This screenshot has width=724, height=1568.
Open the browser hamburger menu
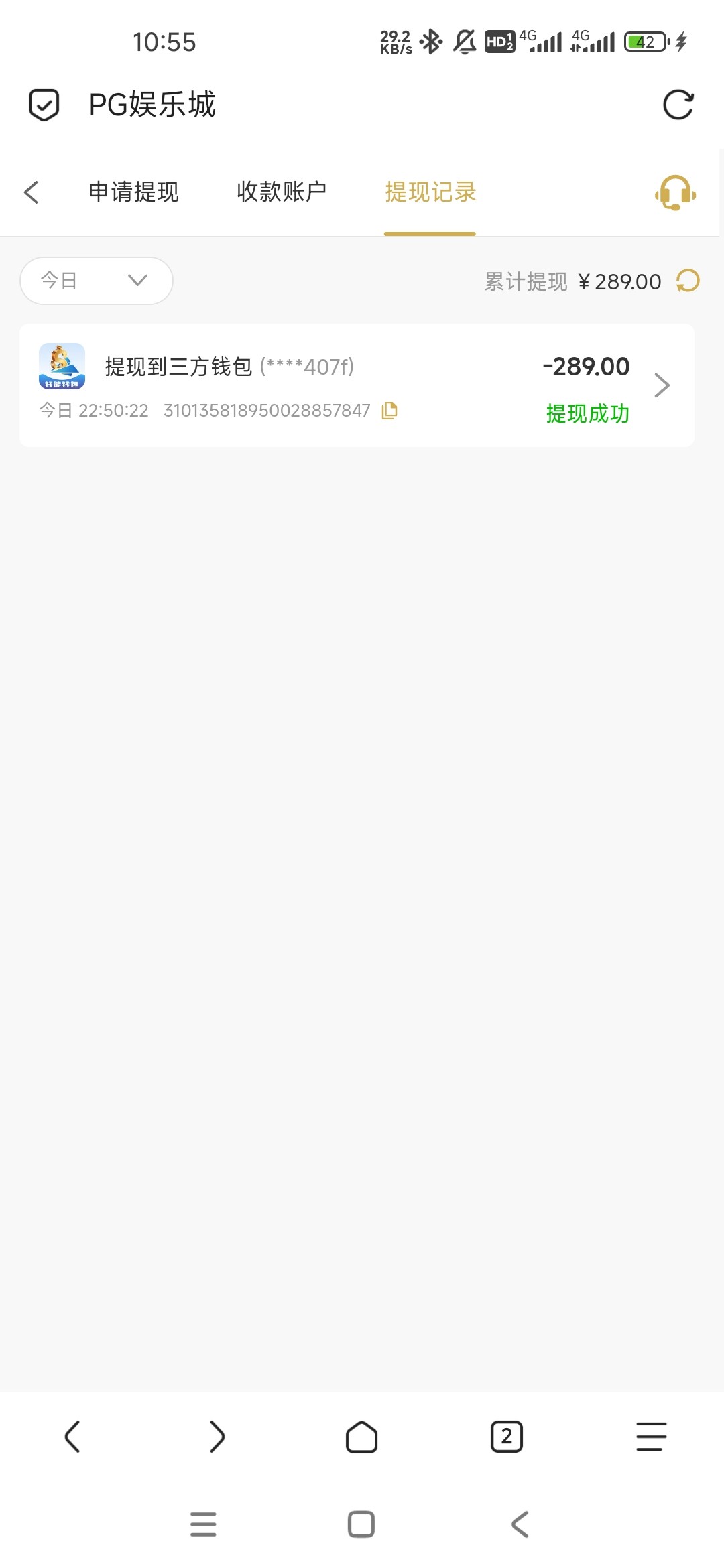[652, 1437]
